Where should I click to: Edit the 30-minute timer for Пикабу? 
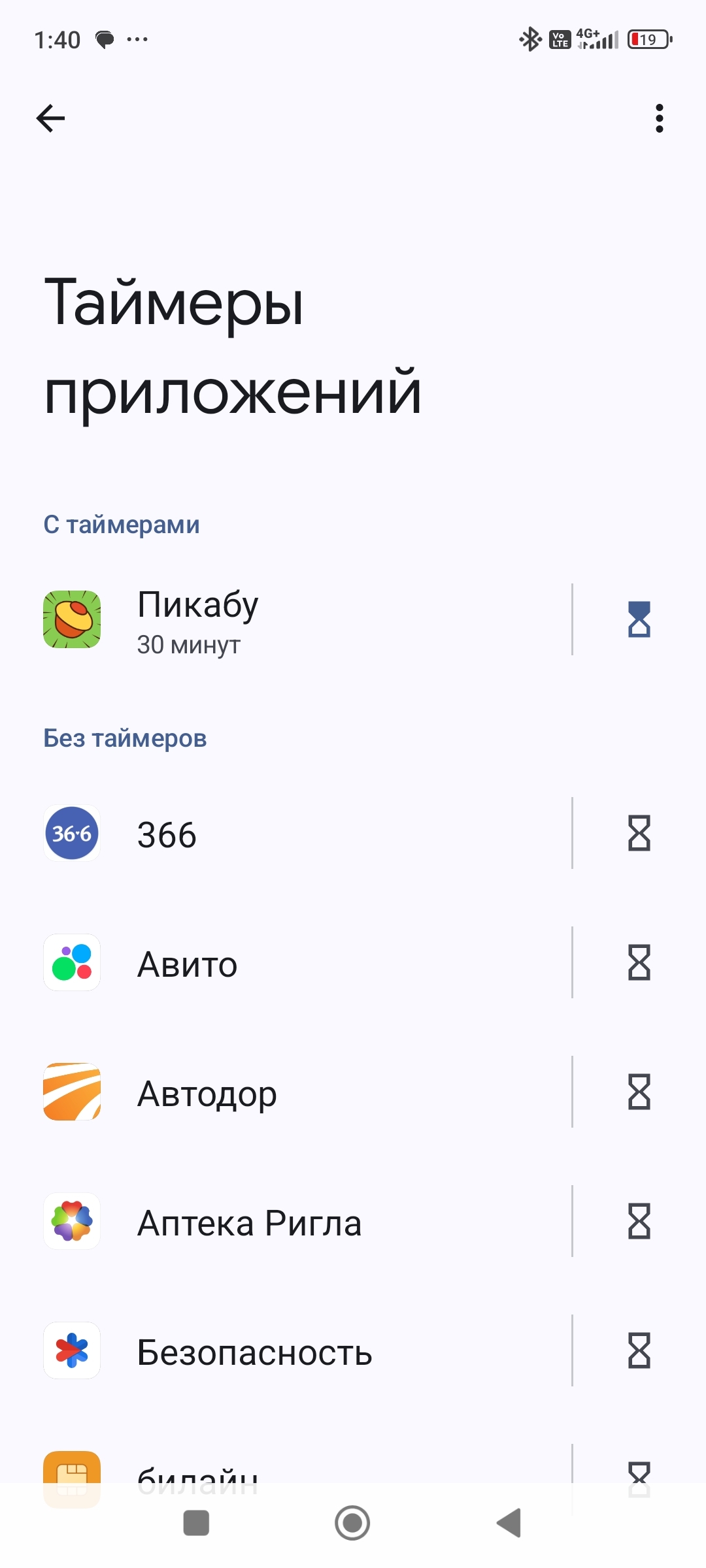tap(639, 620)
